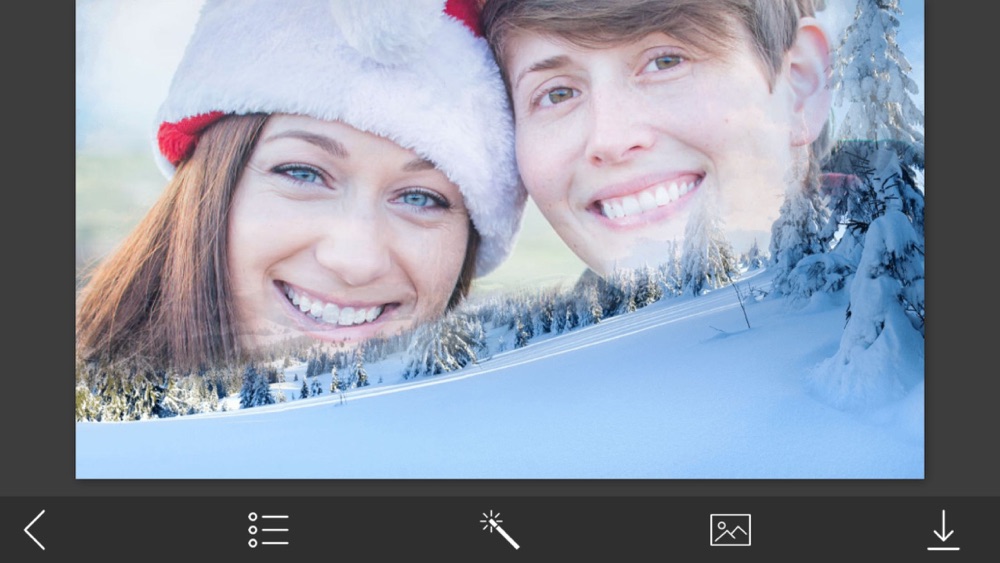Viewport: 1000px width, 563px height.
Task: Choose a photo via the picture icon
Action: pyautogui.click(x=730, y=530)
